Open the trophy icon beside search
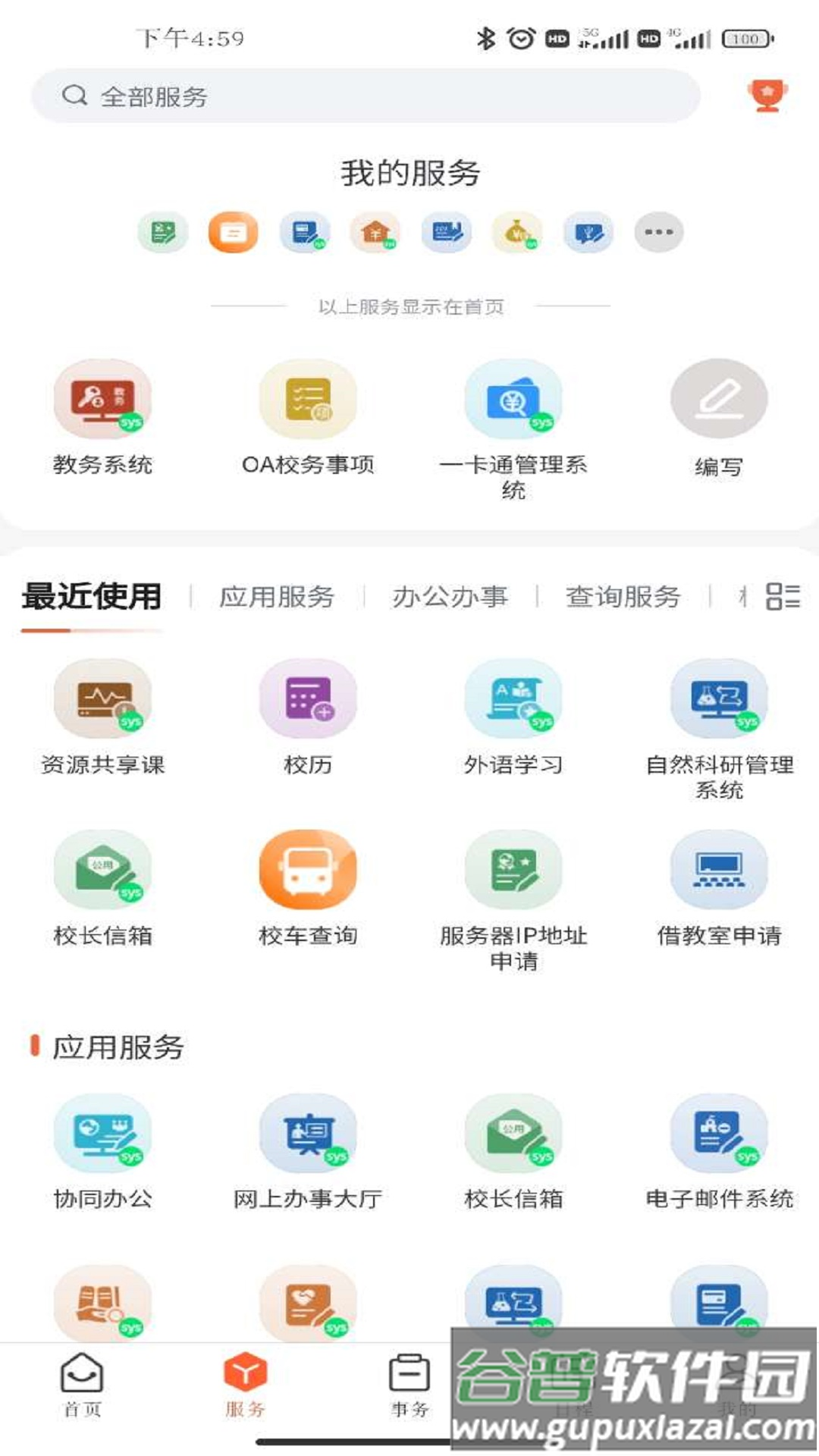Screen dimensions: 819x1456 [767, 96]
